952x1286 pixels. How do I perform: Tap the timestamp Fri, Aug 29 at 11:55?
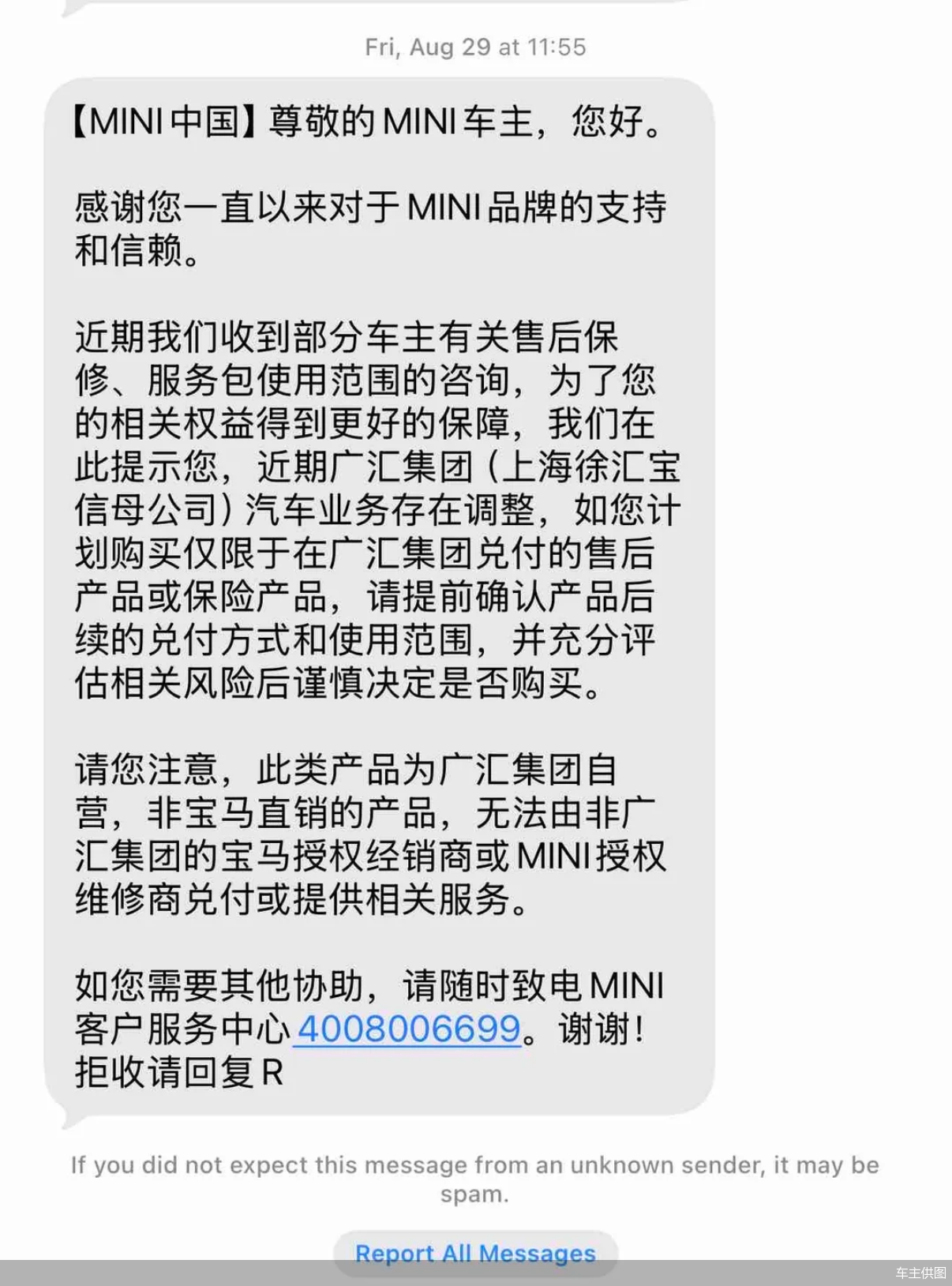pos(474,47)
